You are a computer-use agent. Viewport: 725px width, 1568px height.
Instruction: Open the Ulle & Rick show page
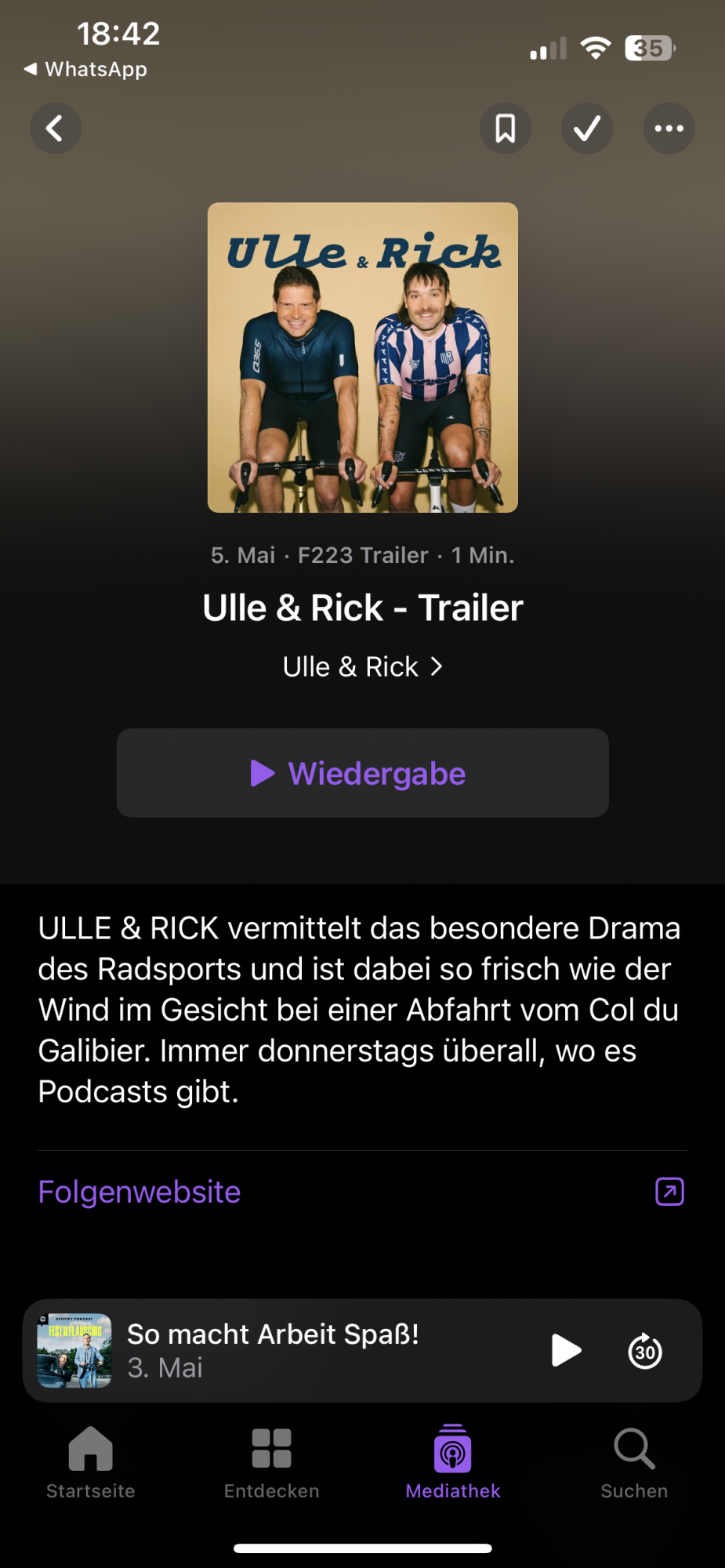(x=362, y=667)
